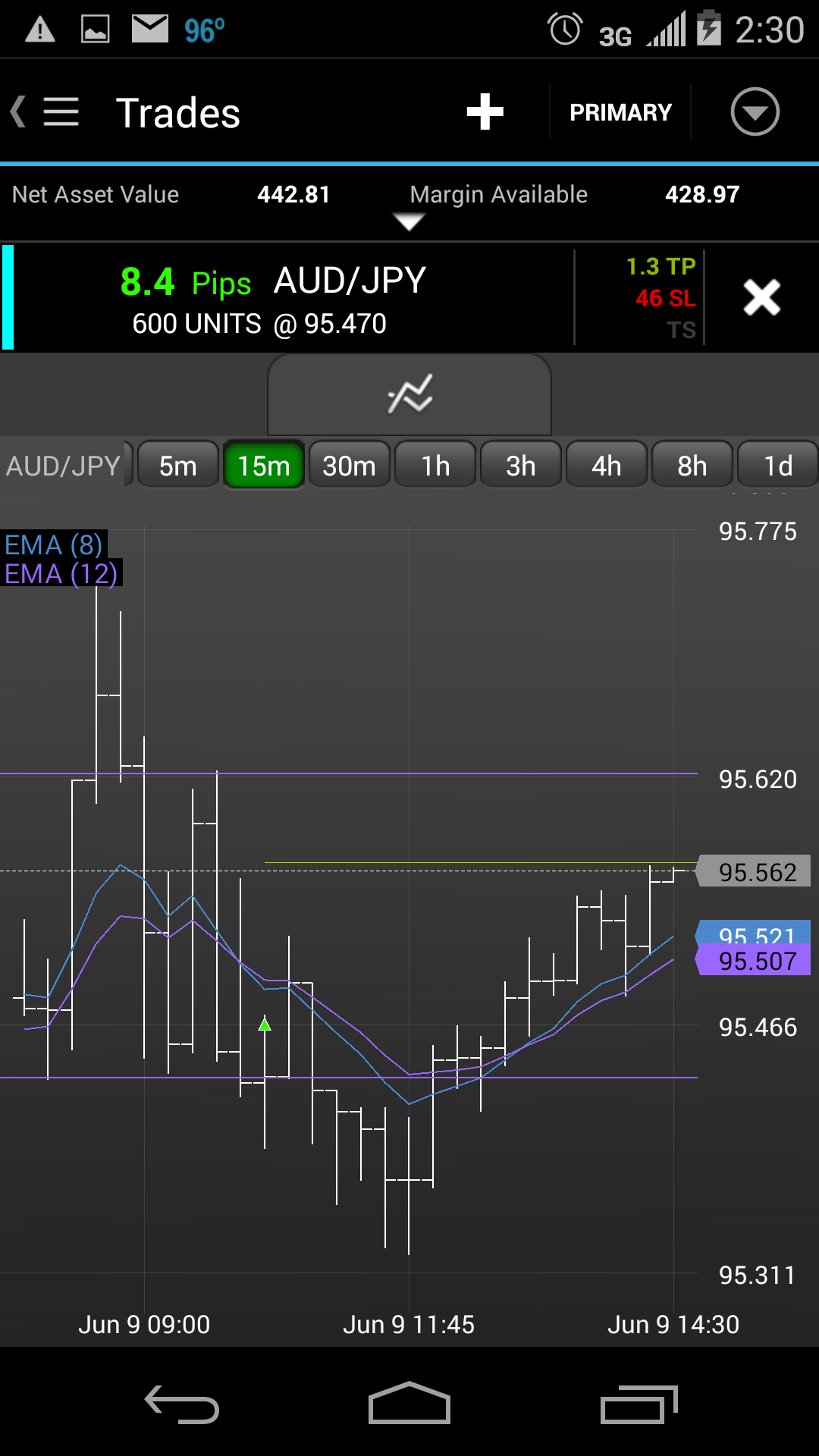Set chart to 8h interval
Image resolution: width=819 pixels, height=1456 pixels.
(692, 465)
